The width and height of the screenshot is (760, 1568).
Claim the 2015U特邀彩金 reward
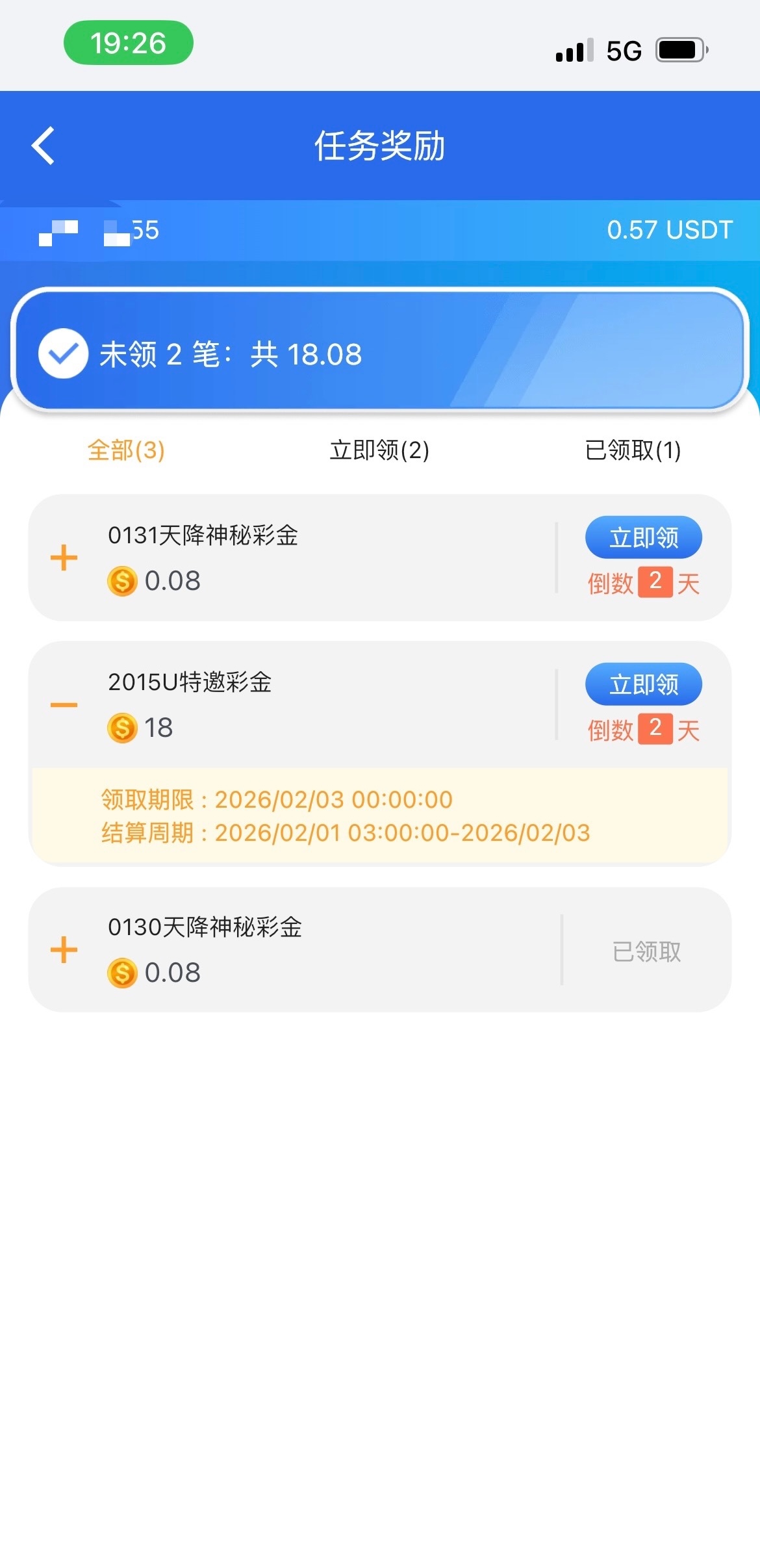pos(643,684)
